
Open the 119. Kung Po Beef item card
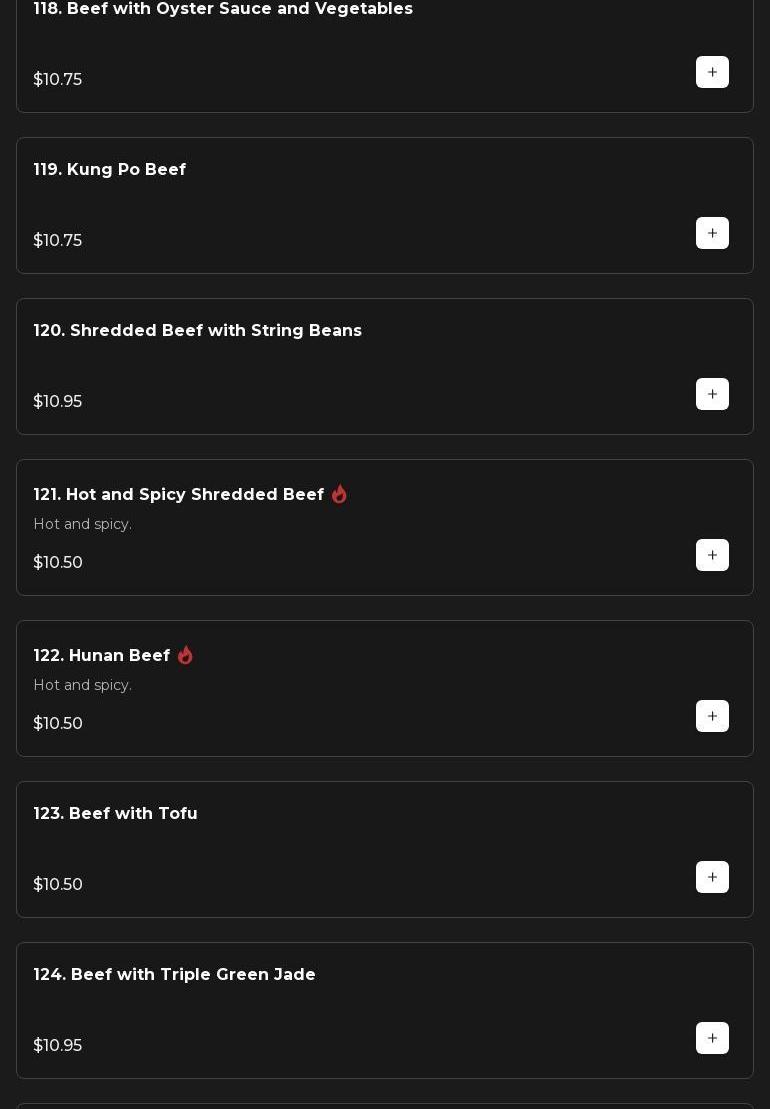[350, 205]
